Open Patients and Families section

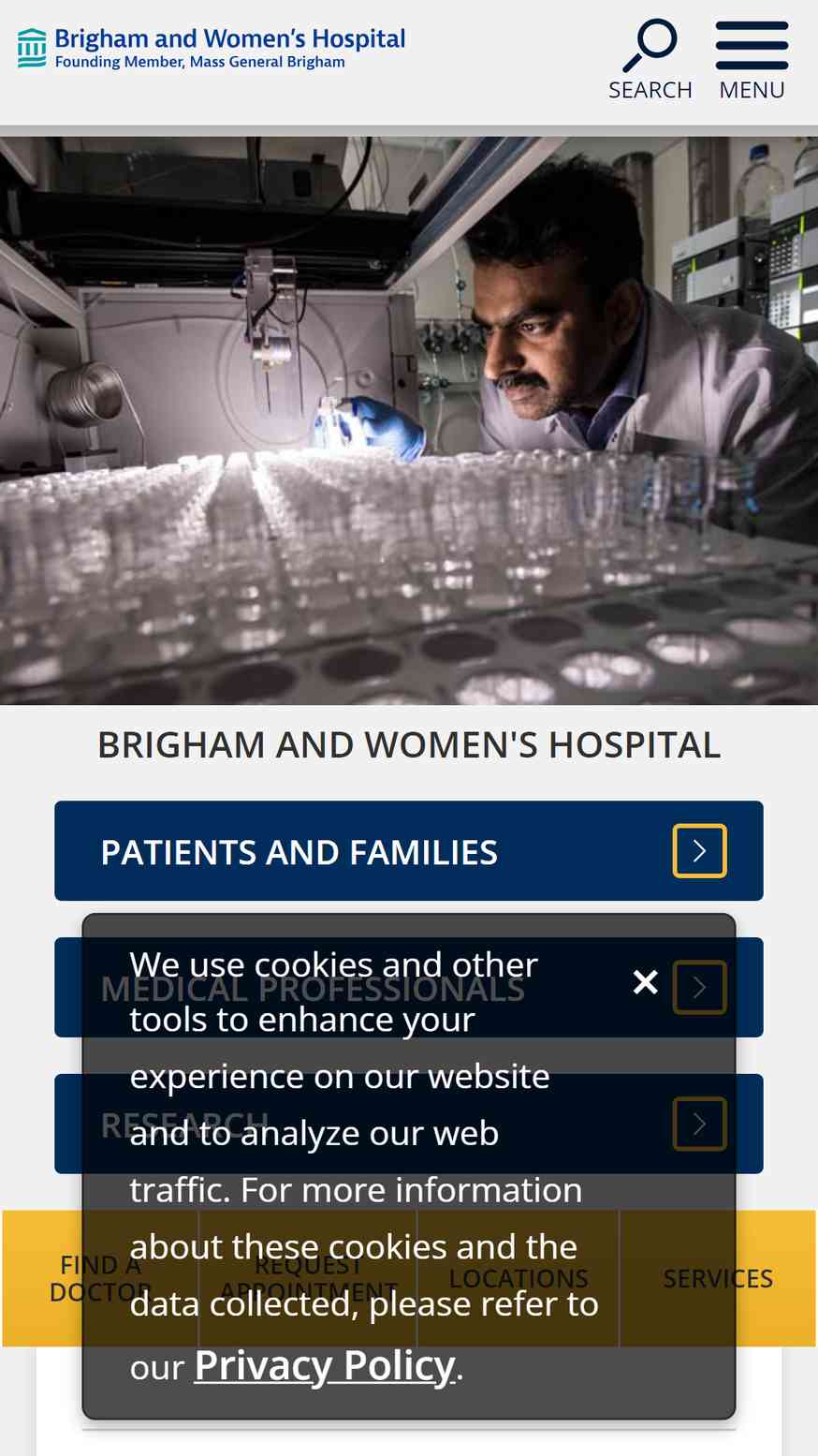coord(409,851)
